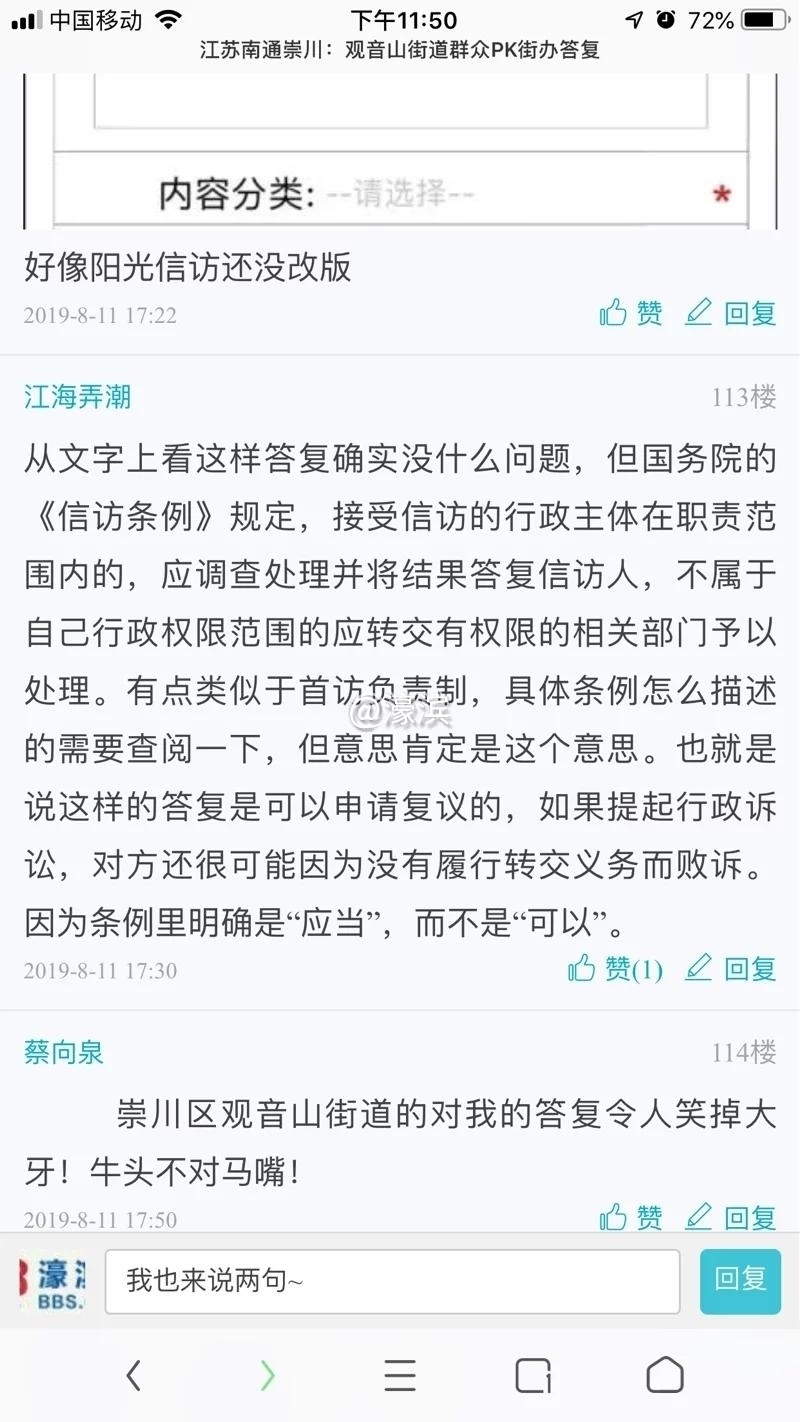This screenshot has width=800, height=1422.
Task: Submit comment with the blue 回复 button
Action: pos(740,1280)
